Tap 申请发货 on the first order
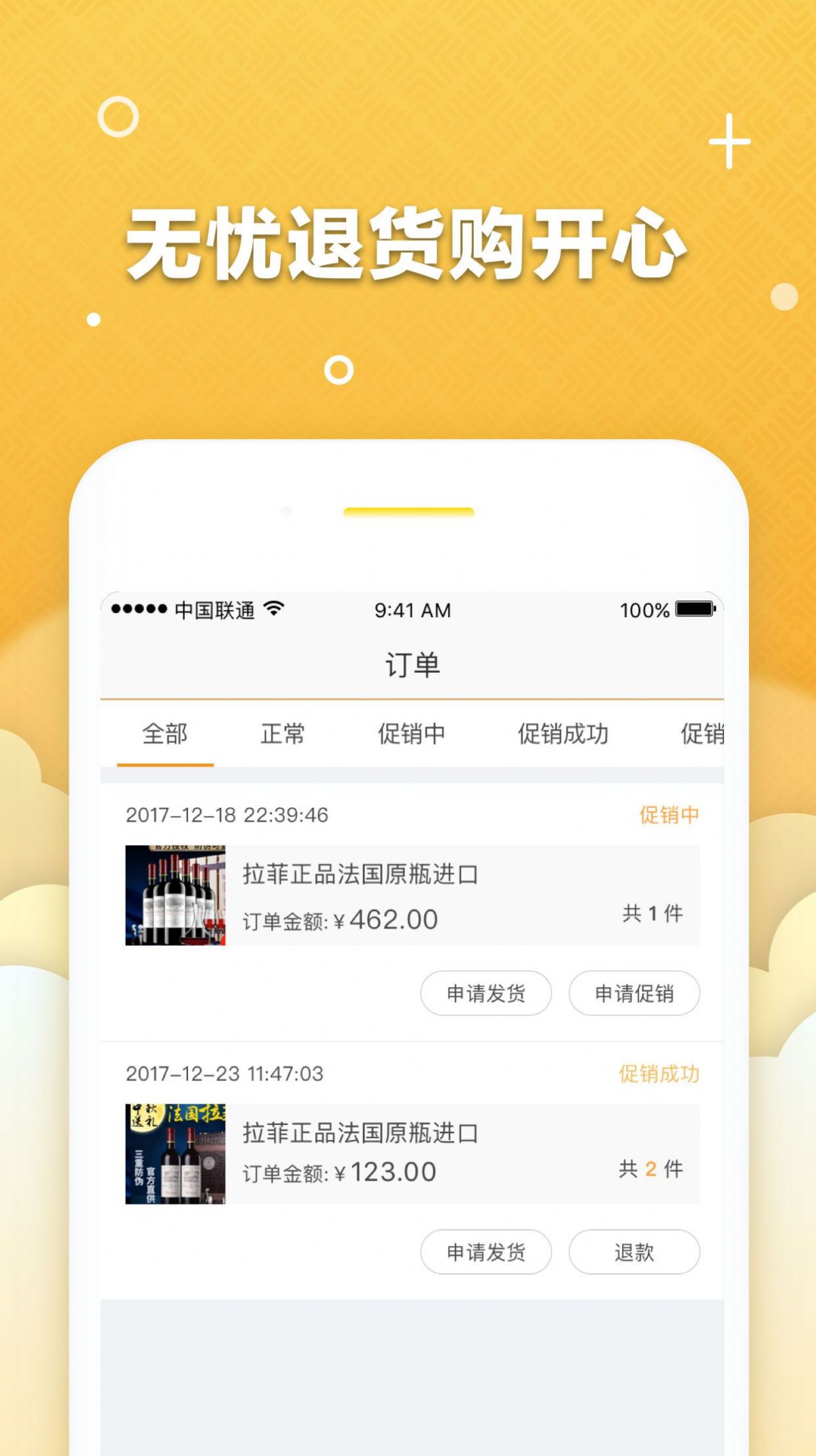816x1456 pixels. (x=486, y=993)
